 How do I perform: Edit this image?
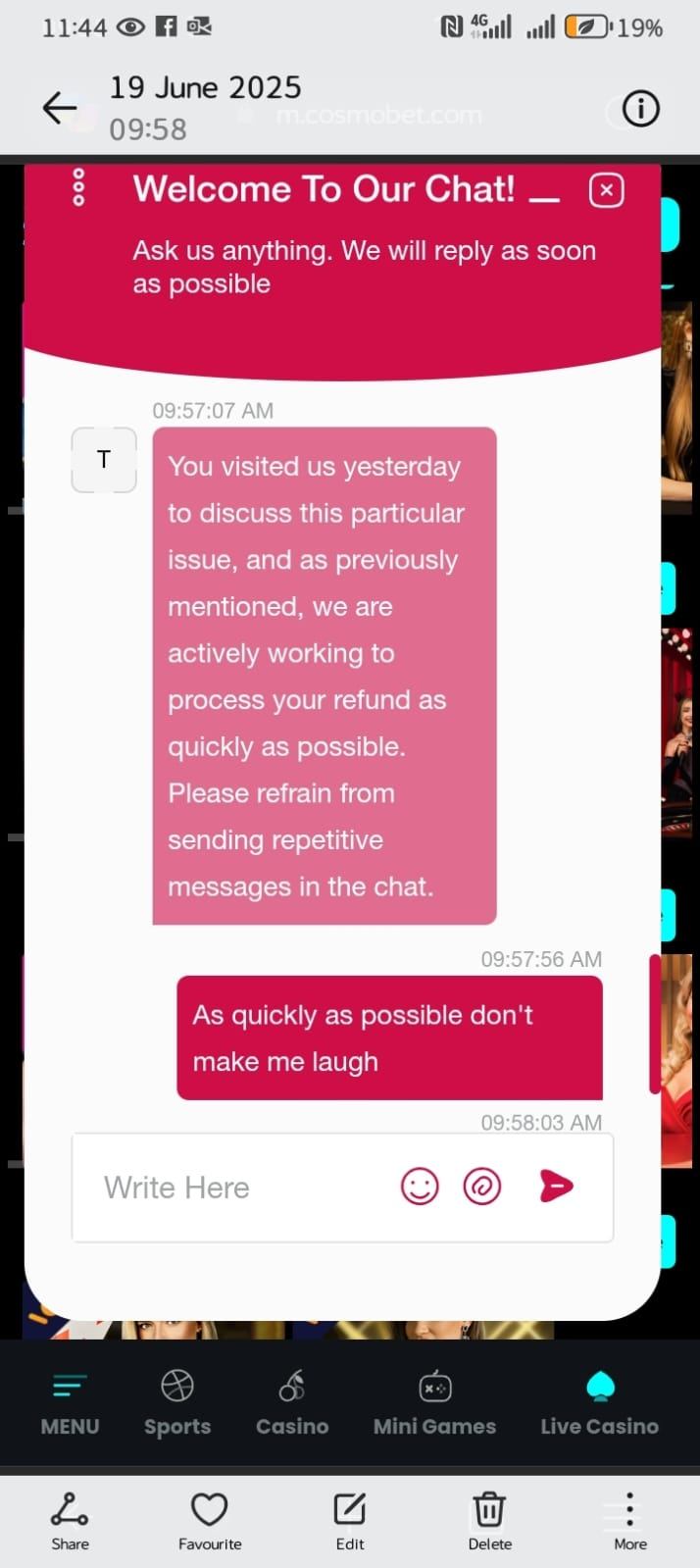349,1521
